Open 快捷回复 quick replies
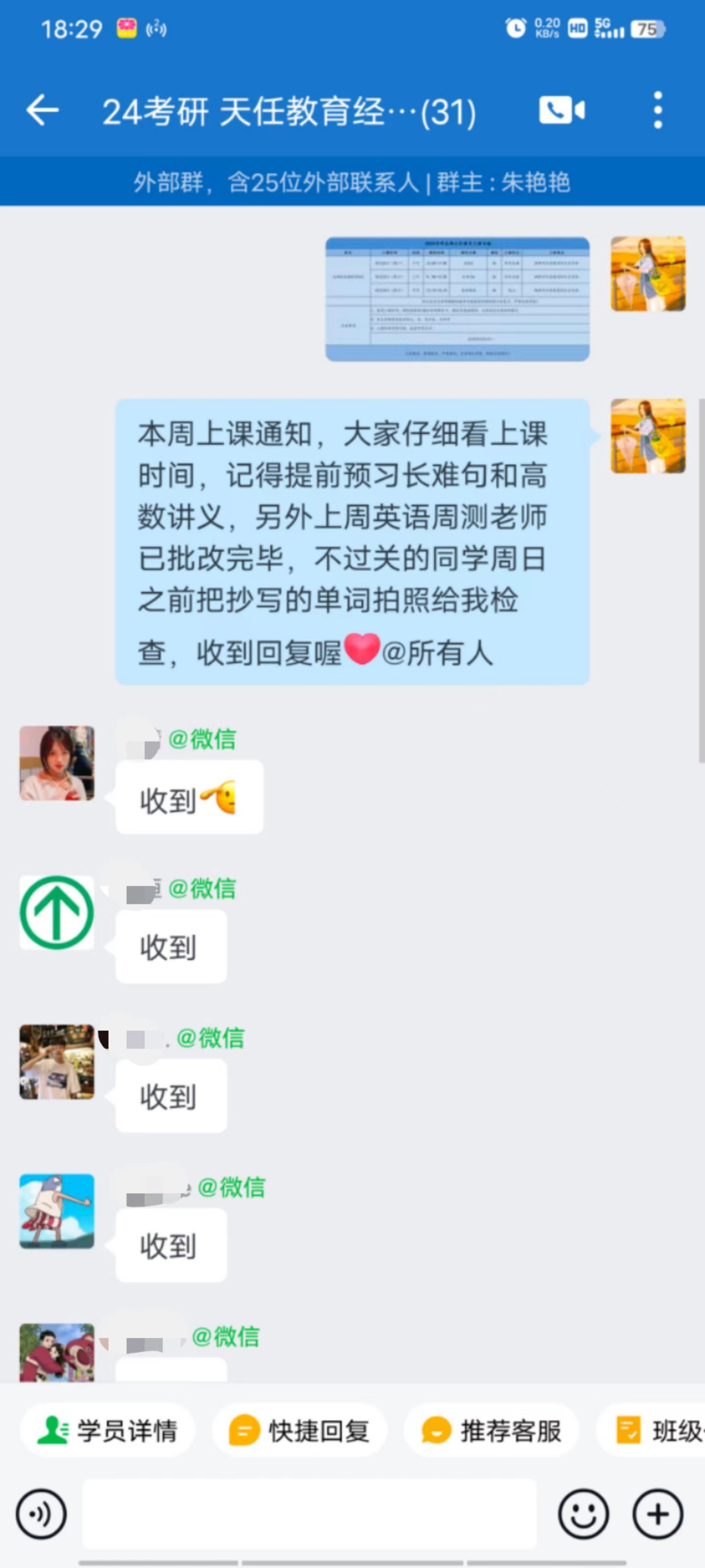The height and width of the screenshot is (1568, 705). [300, 1430]
